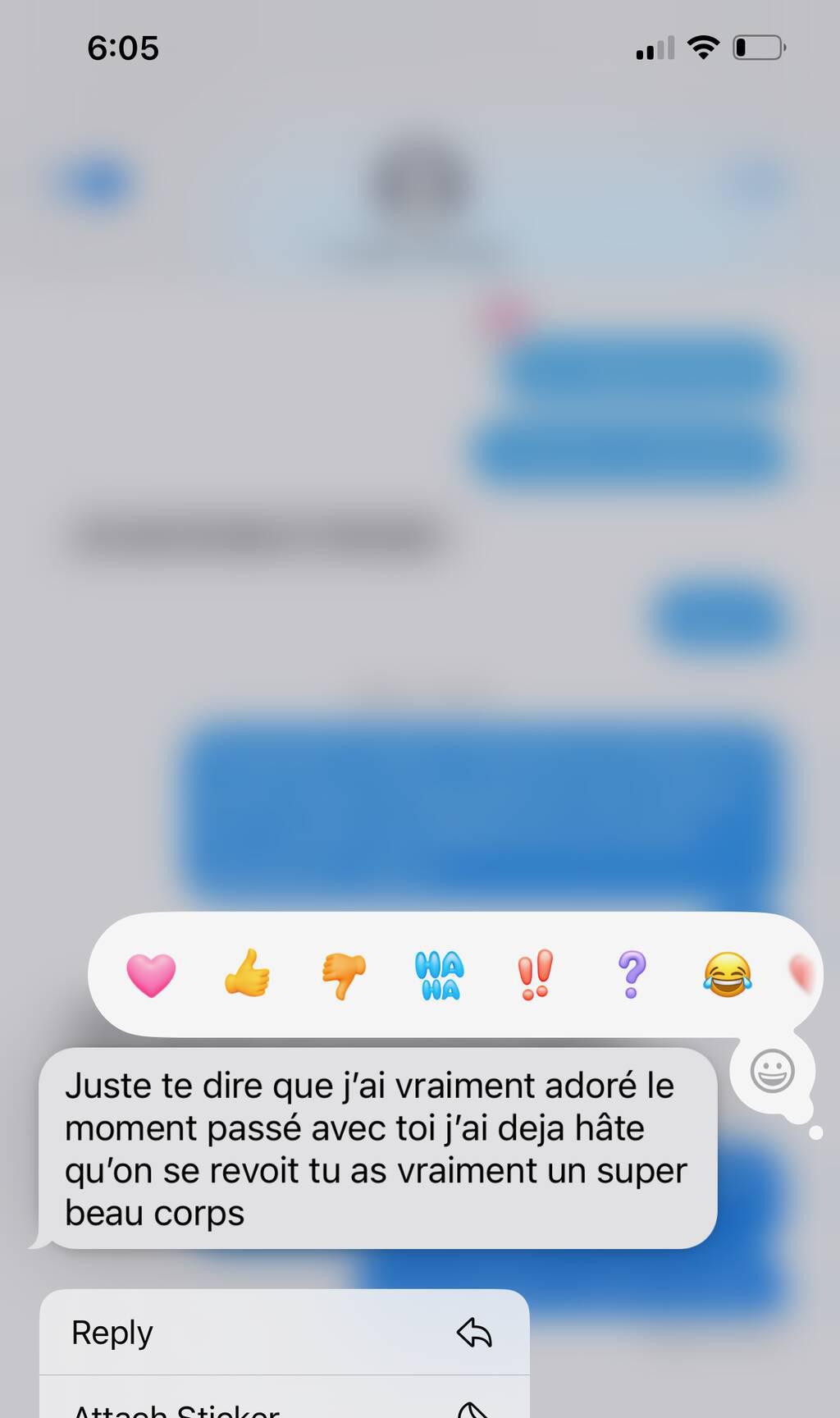The height and width of the screenshot is (1418, 840).
Task: Open the emoji picker smiley button
Action: tap(772, 1071)
